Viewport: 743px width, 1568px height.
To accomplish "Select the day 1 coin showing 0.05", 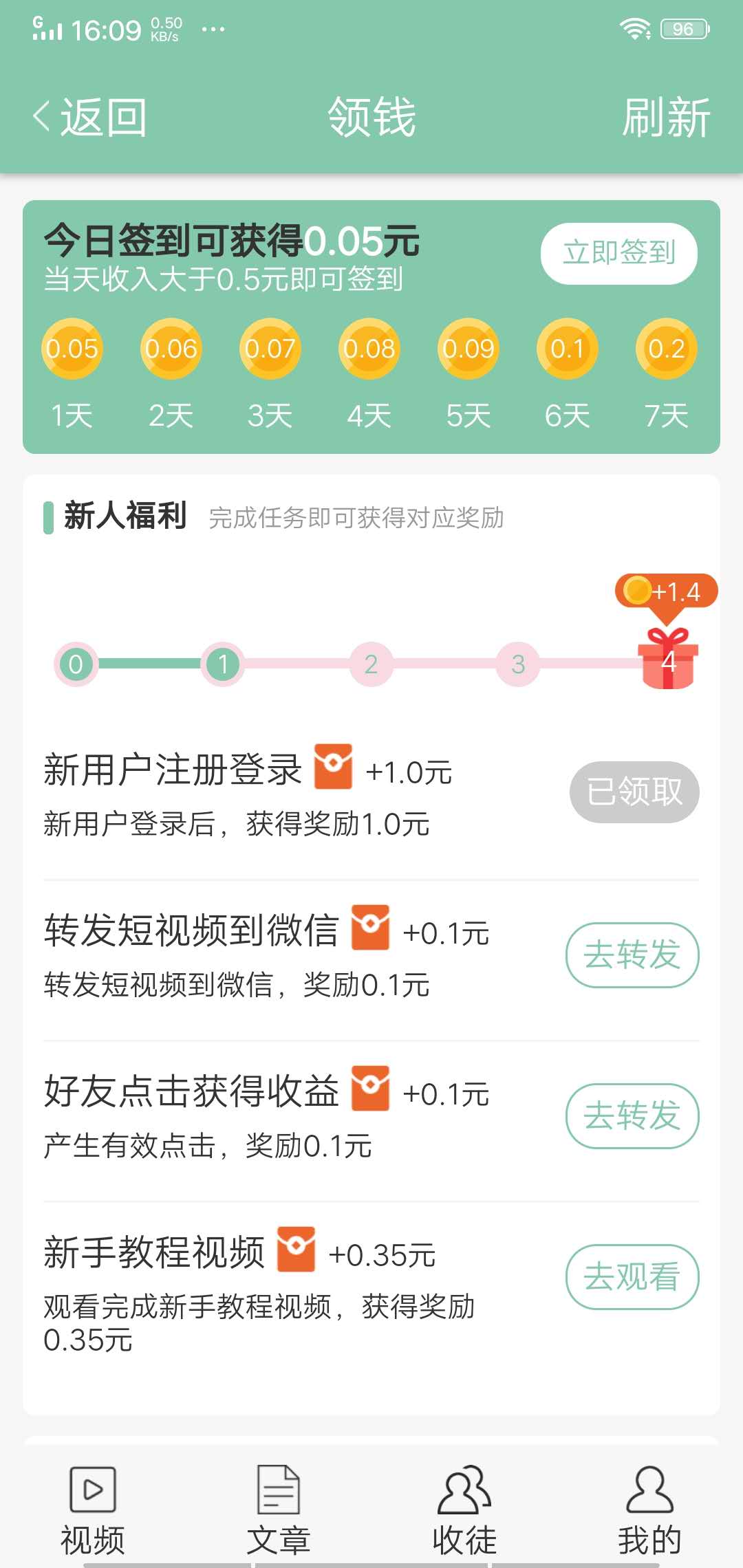I will (71, 349).
